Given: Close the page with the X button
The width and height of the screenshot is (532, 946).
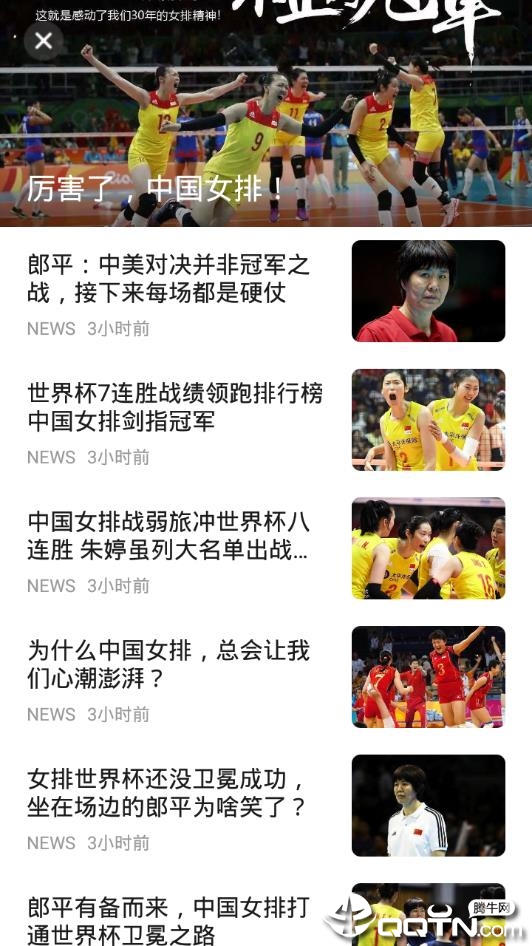Looking at the screenshot, I should (x=43, y=41).
